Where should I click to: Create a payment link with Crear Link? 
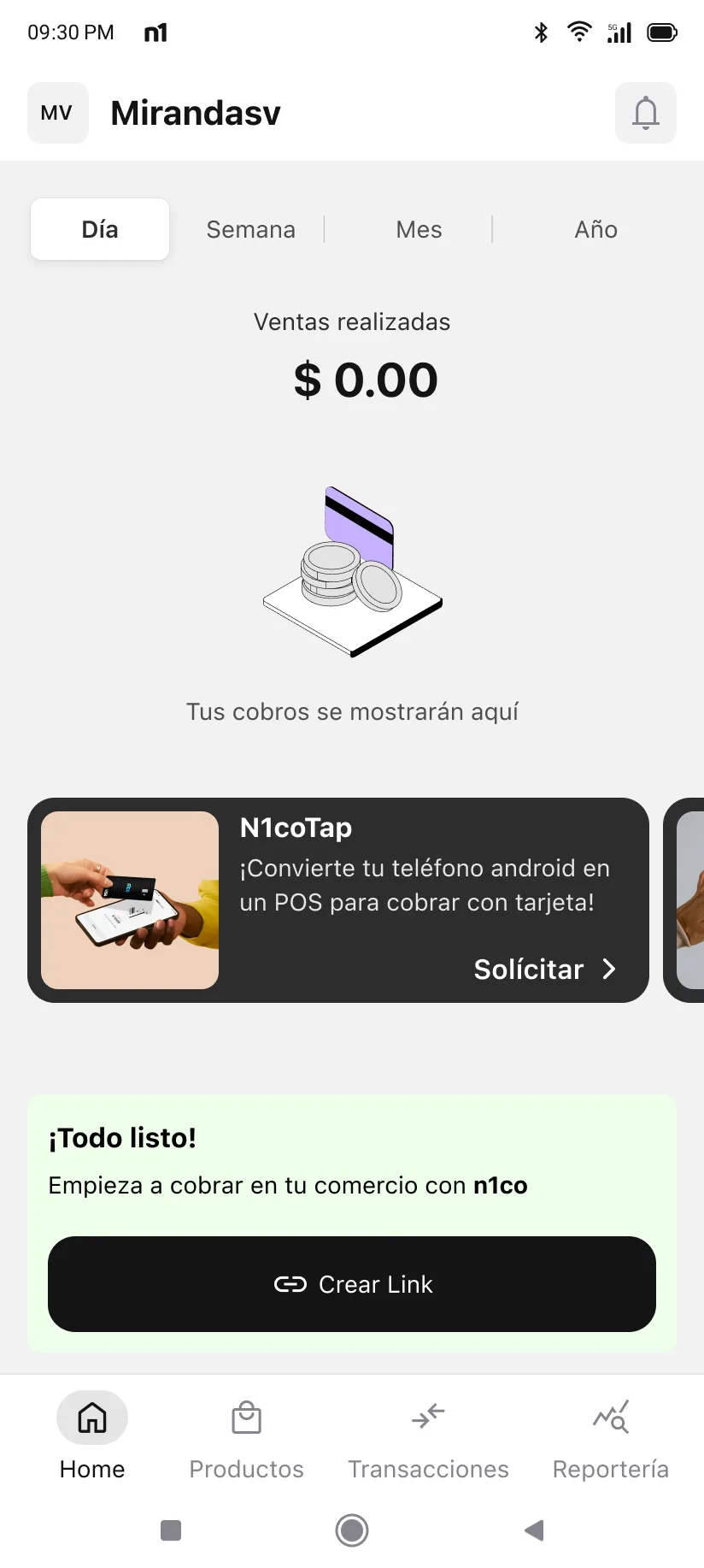coord(352,1283)
